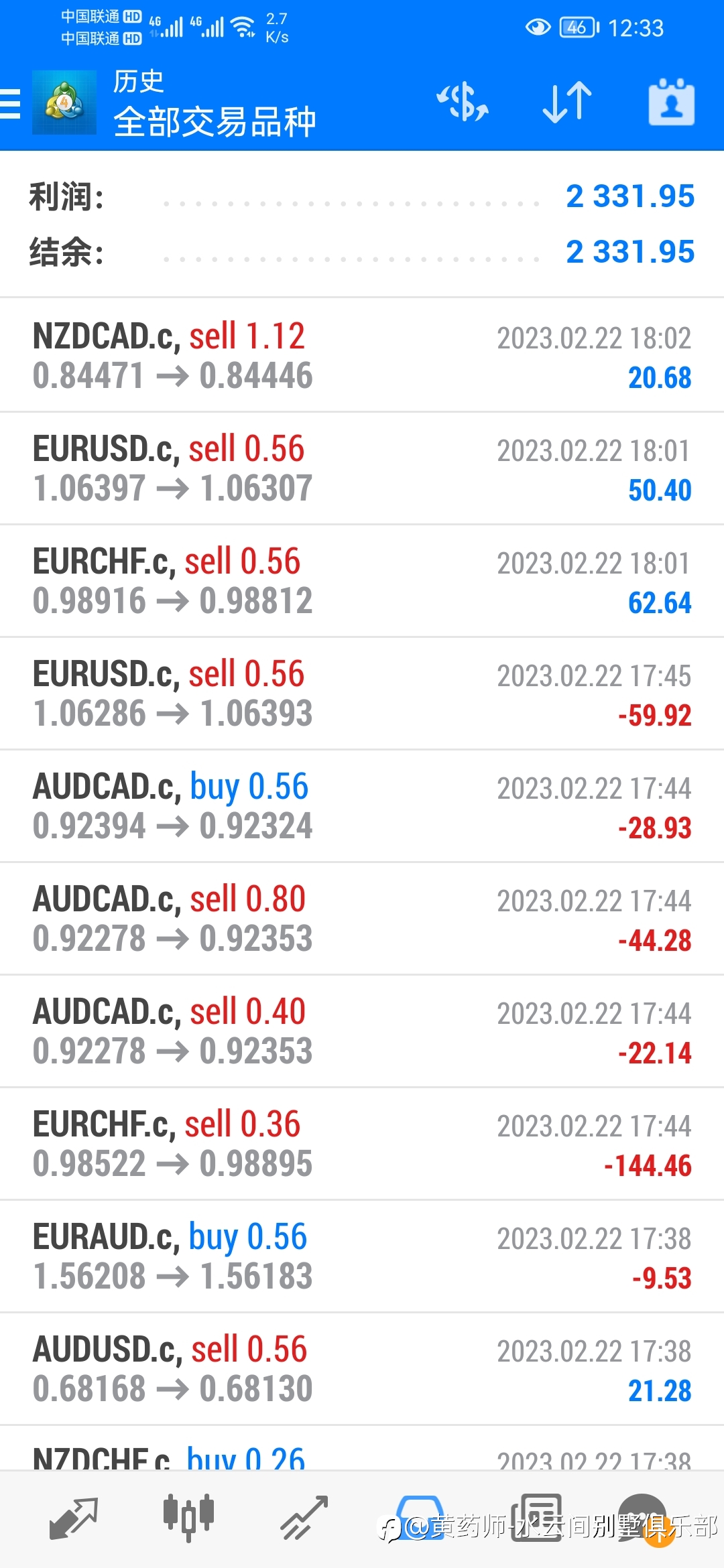Switch to the Quotes arrows tab
The height and width of the screenshot is (1568, 724).
(74, 1518)
